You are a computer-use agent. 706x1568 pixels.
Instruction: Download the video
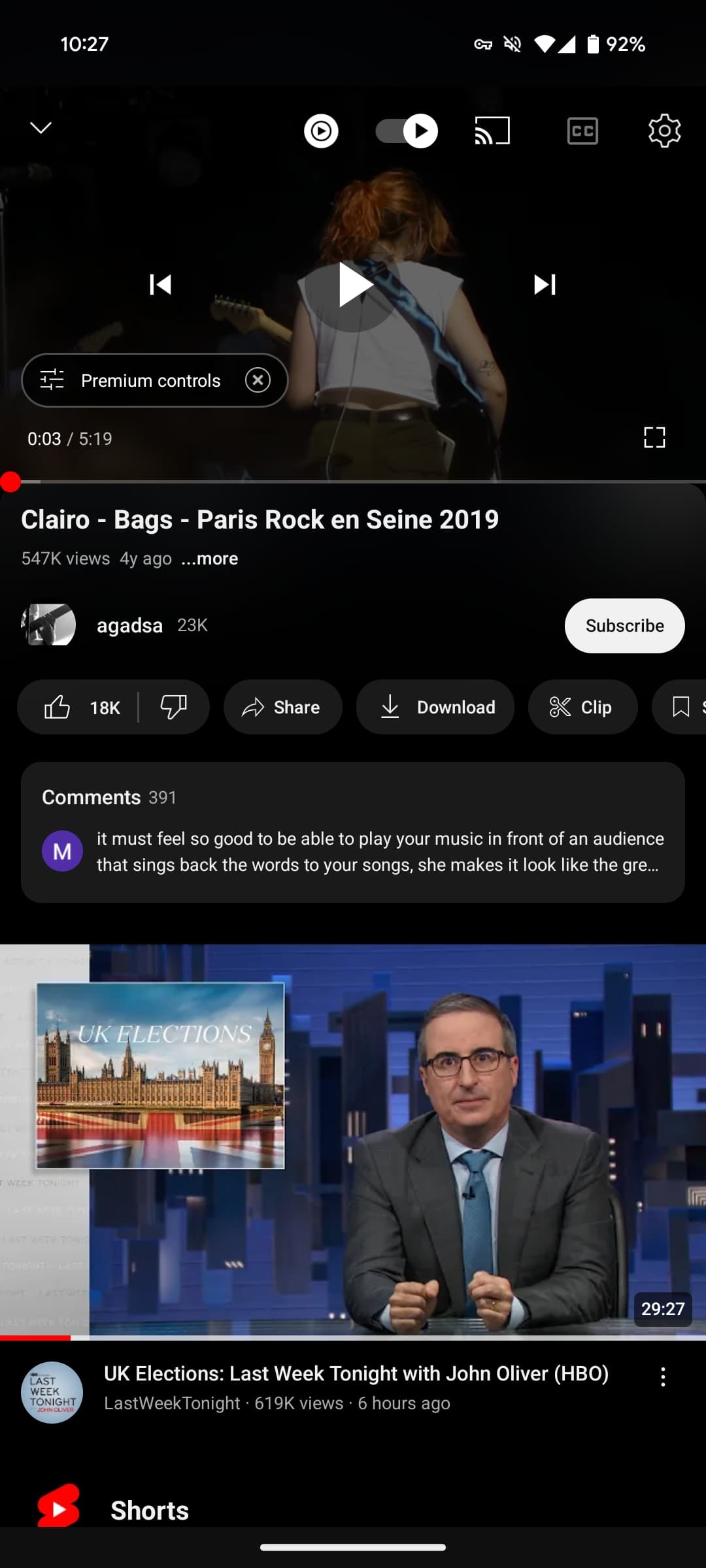click(435, 707)
